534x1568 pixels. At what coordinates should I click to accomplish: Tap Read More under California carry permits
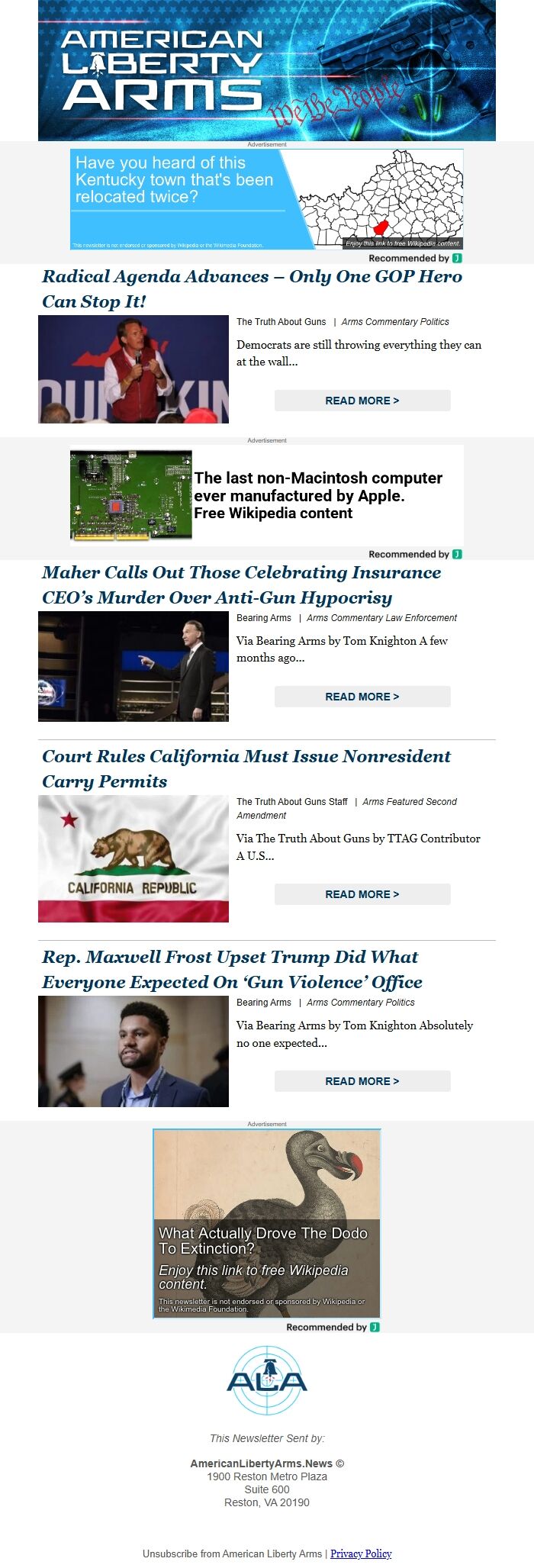point(362,894)
